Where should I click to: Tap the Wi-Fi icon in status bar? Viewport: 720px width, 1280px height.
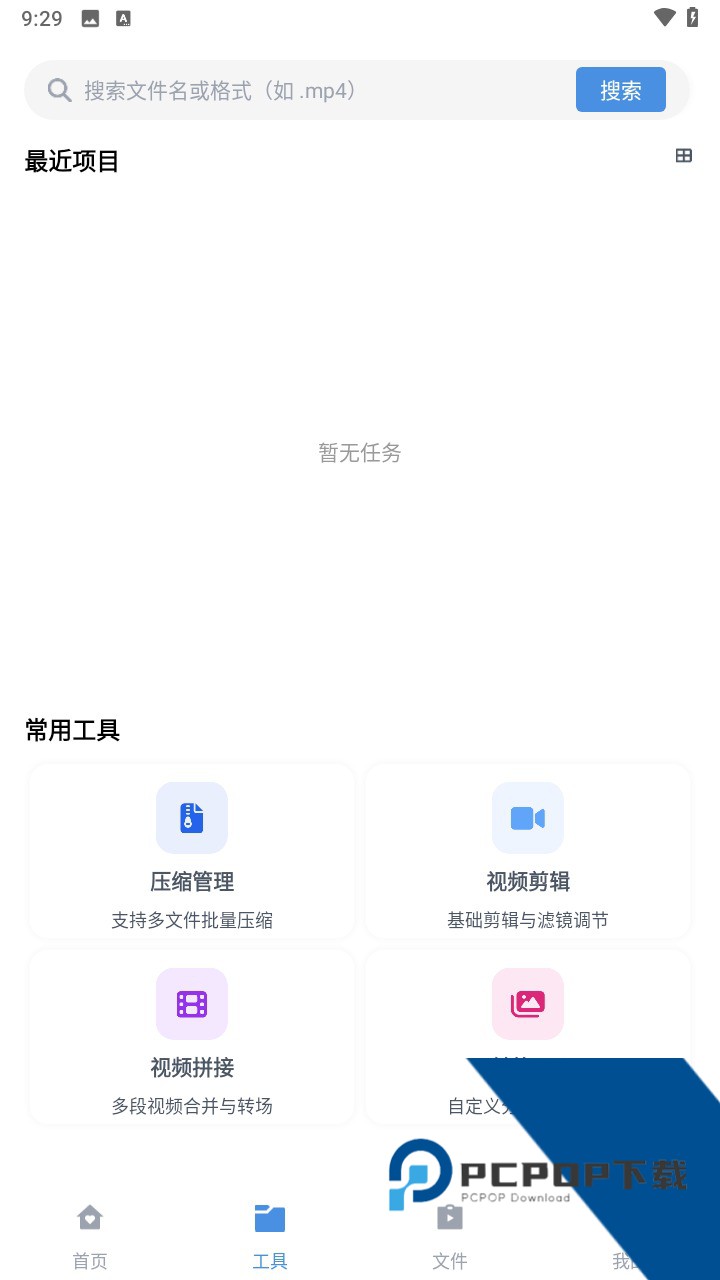[664, 17]
